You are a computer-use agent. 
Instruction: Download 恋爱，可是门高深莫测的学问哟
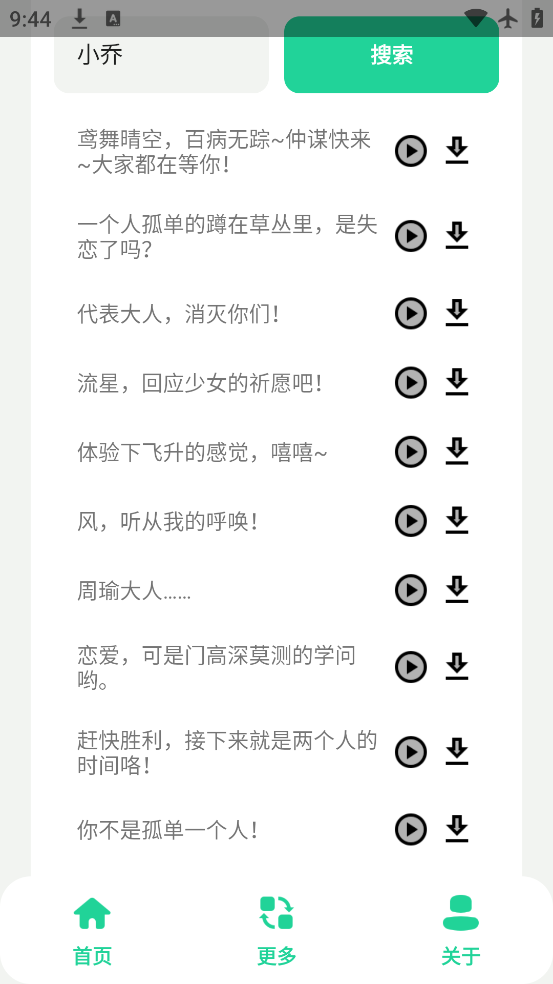457,667
